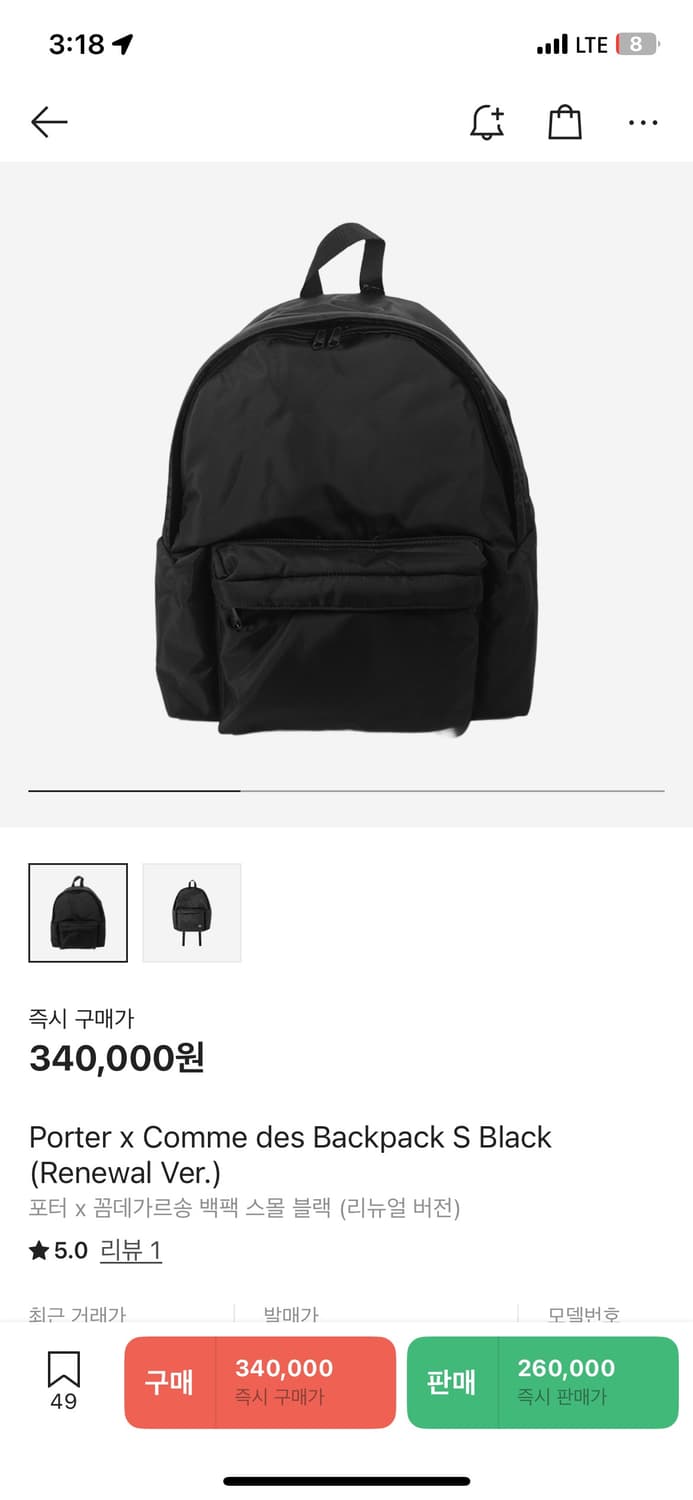Tap the green 판매 button for 260,000

pos(542,1382)
